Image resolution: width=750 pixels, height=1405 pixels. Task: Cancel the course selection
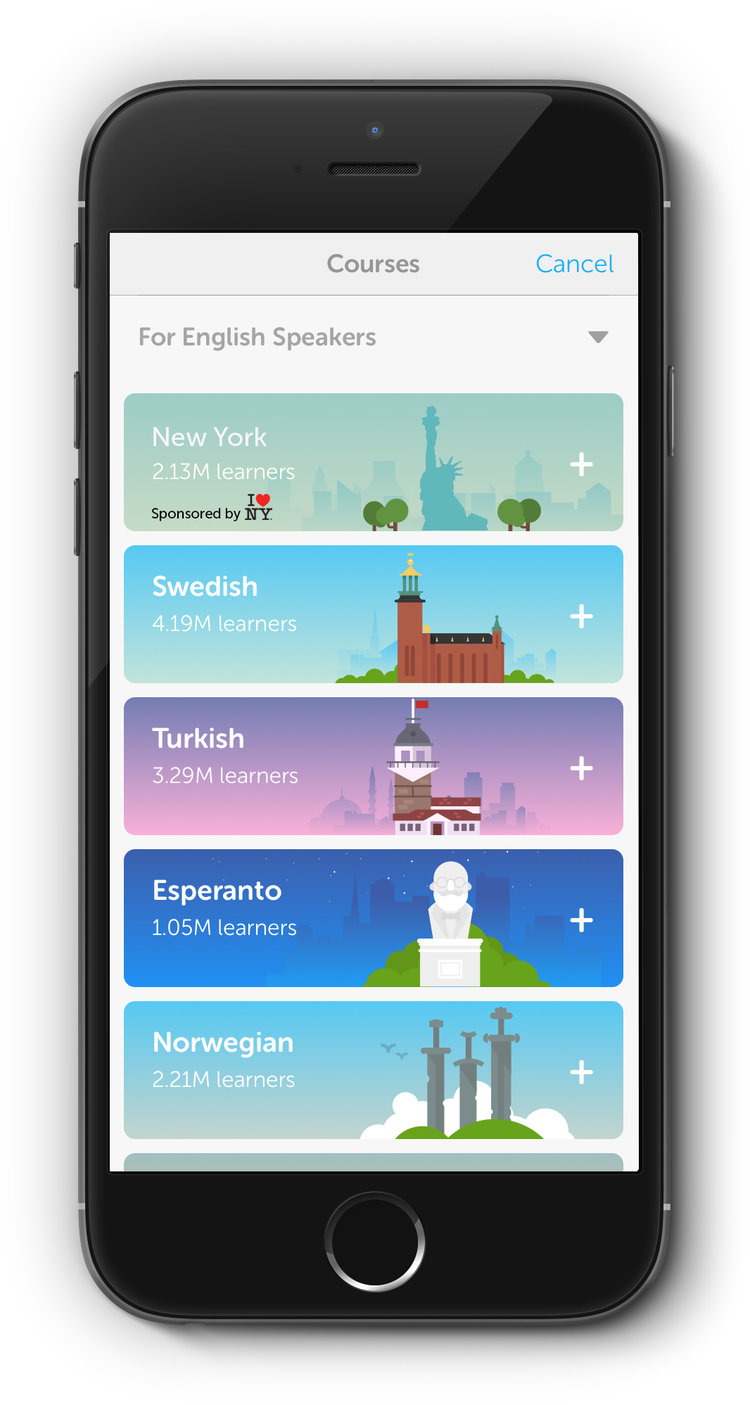coord(574,264)
